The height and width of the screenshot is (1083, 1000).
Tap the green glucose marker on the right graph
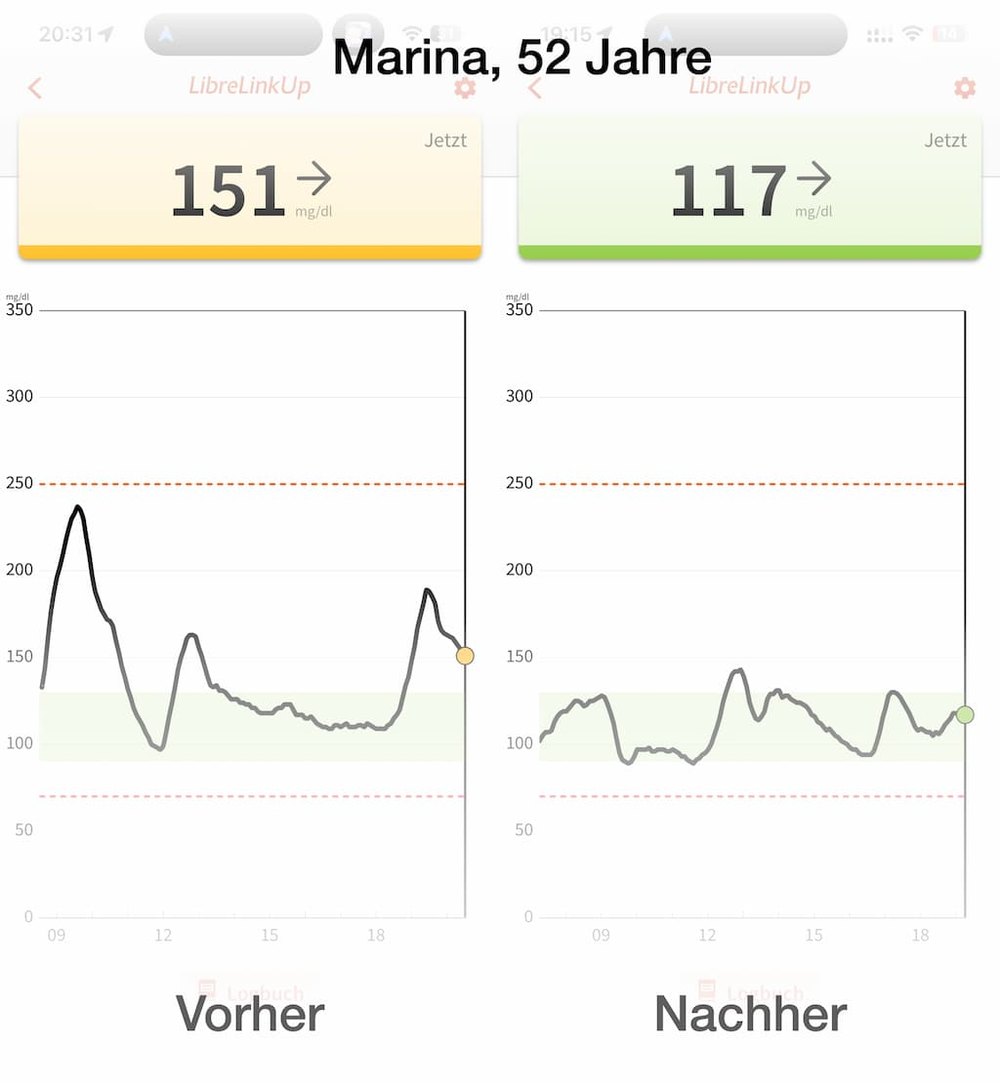963,714
